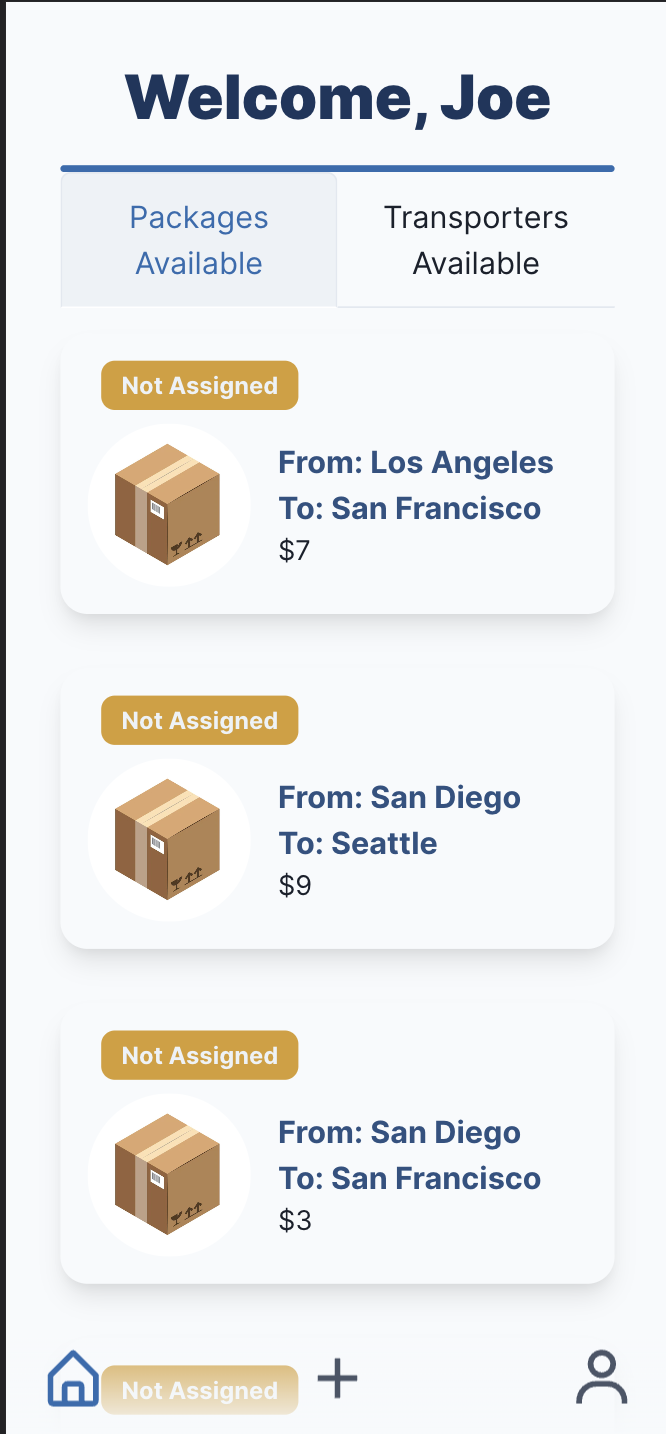This screenshot has height=1434, width=666.
Task: View the San Diego to San Francisco package
Action: (337, 1144)
